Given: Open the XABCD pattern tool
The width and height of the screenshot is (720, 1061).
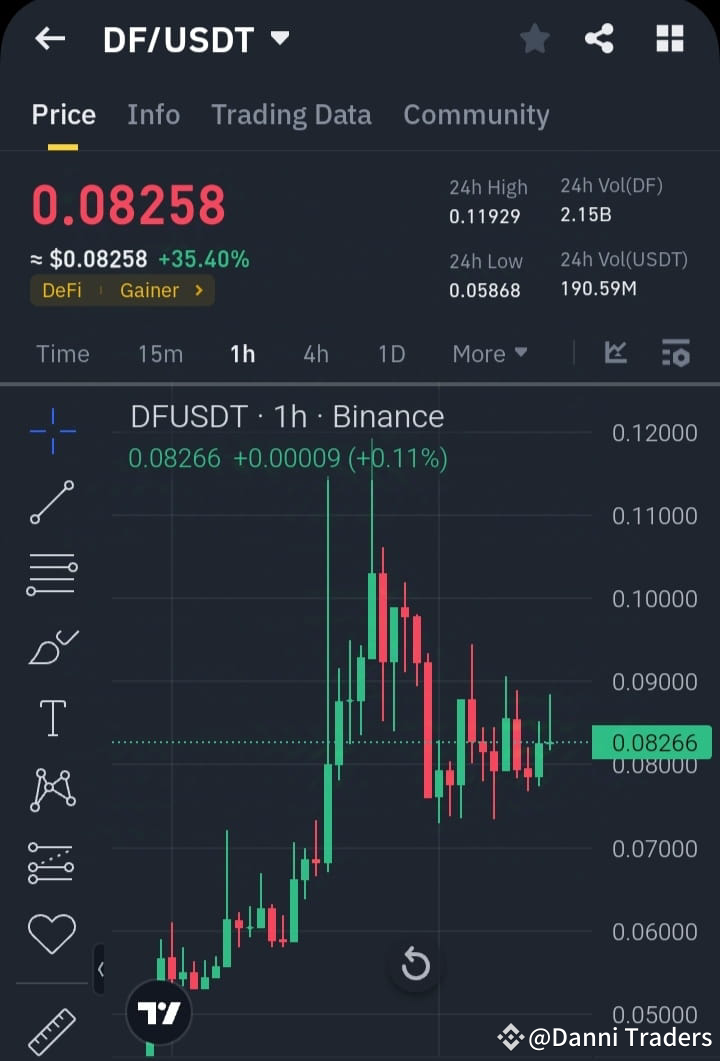Looking at the screenshot, I should 51,789.
